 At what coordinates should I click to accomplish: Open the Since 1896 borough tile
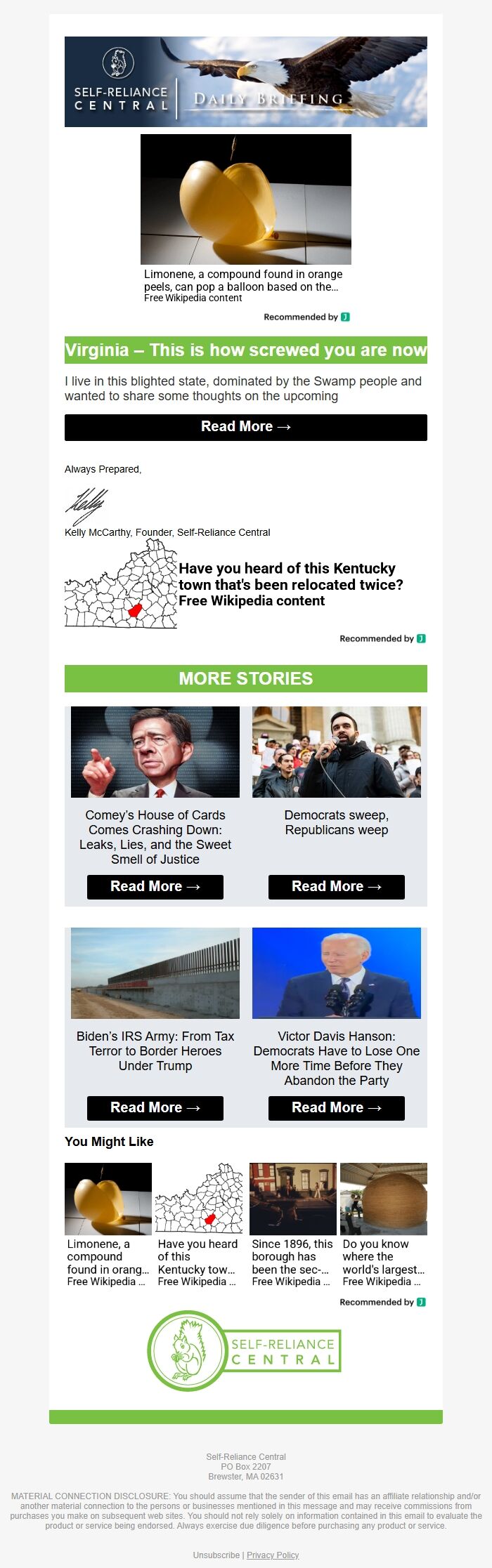click(292, 1225)
